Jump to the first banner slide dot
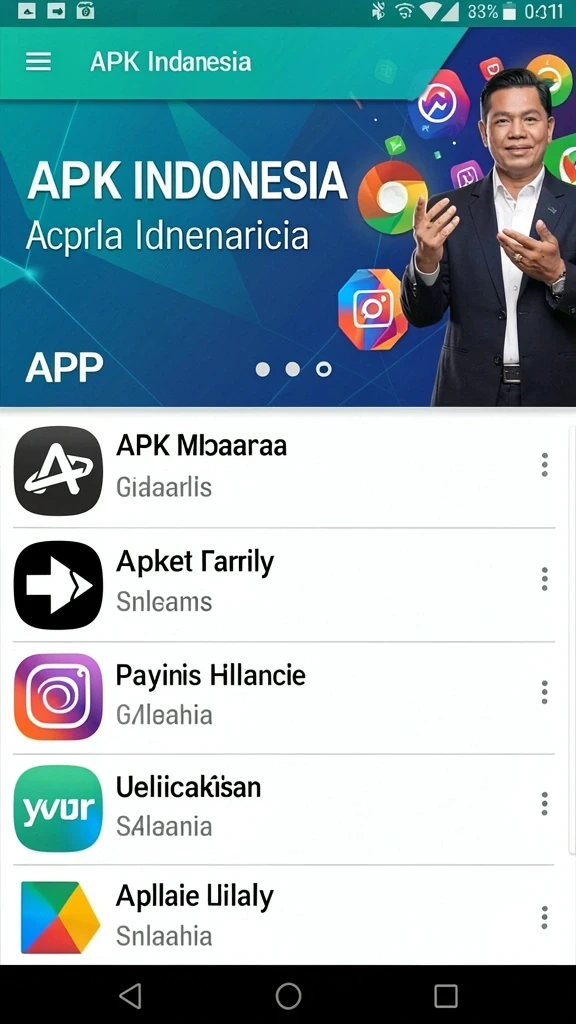Image resolution: width=576 pixels, height=1024 pixels. (263, 369)
